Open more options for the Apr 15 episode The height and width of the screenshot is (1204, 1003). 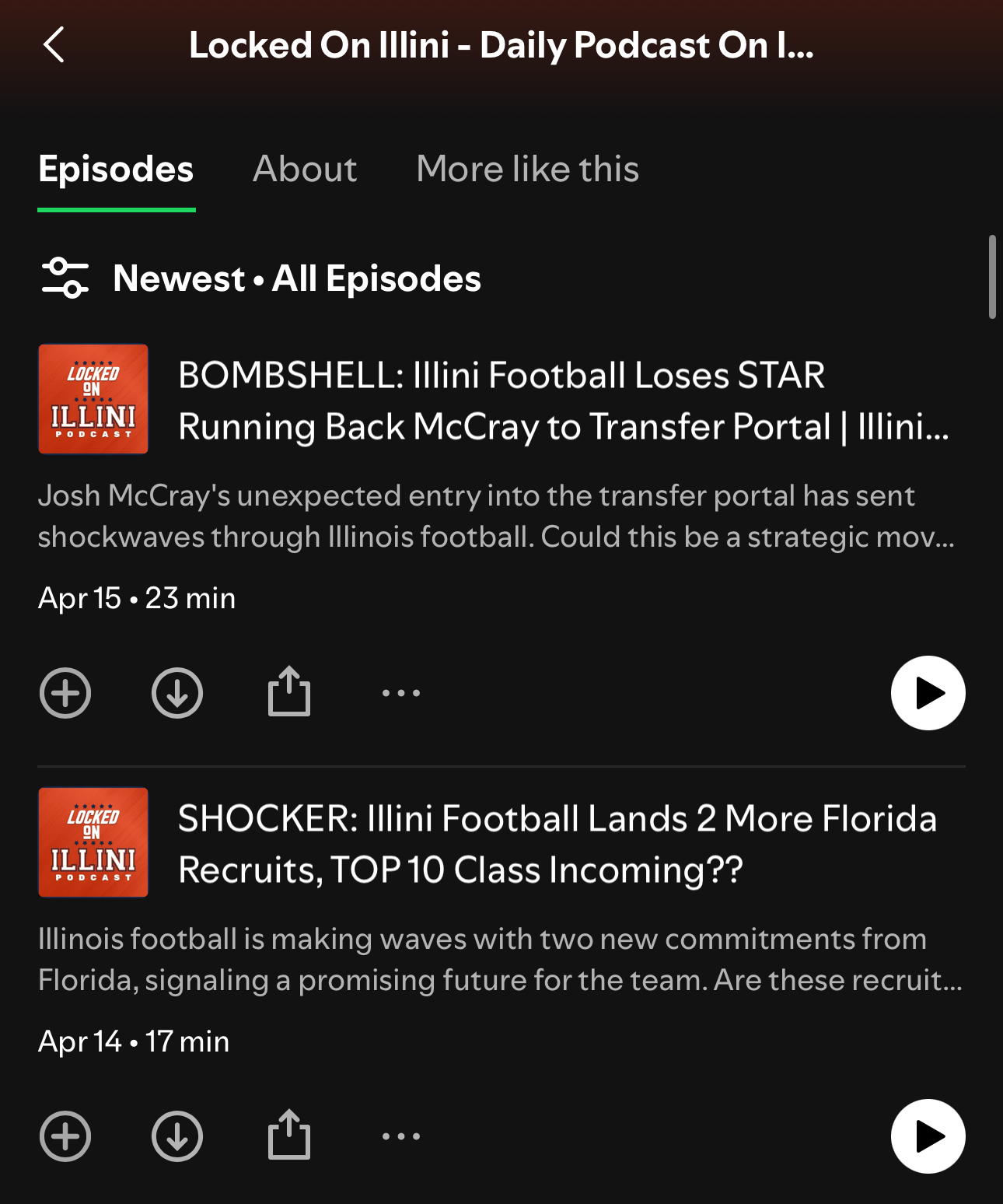pos(401,692)
